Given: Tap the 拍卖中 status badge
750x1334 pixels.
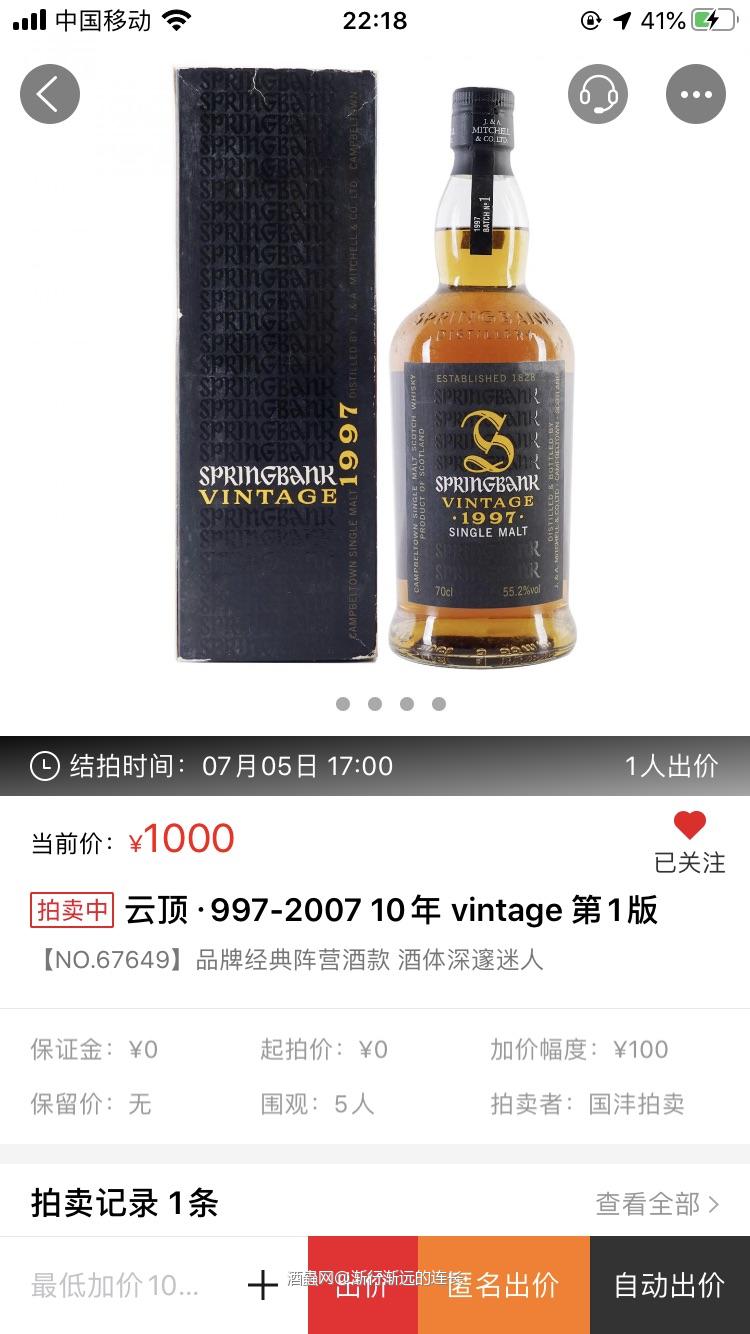Looking at the screenshot, I should pos(71,911).
